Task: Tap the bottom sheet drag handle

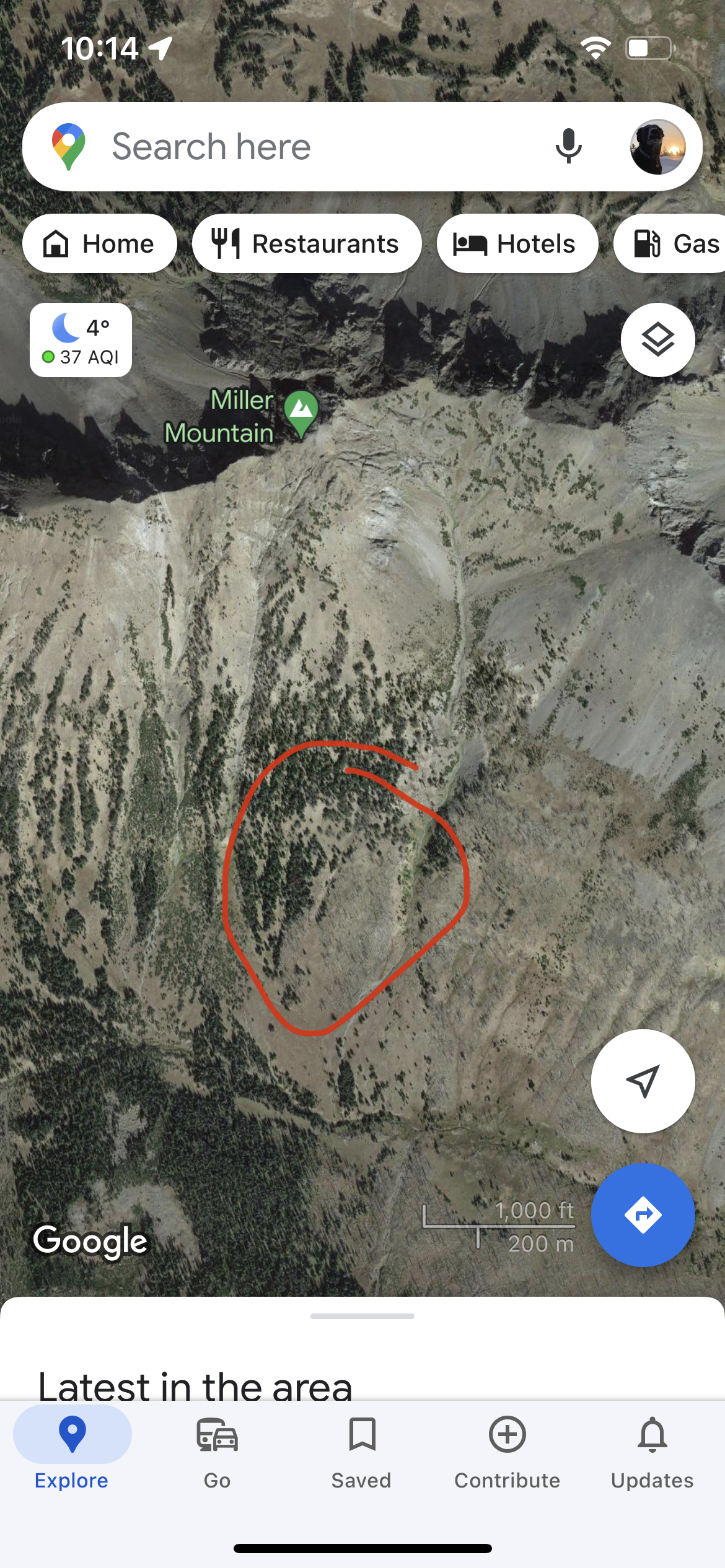Action: click(x=362, y=1316)
